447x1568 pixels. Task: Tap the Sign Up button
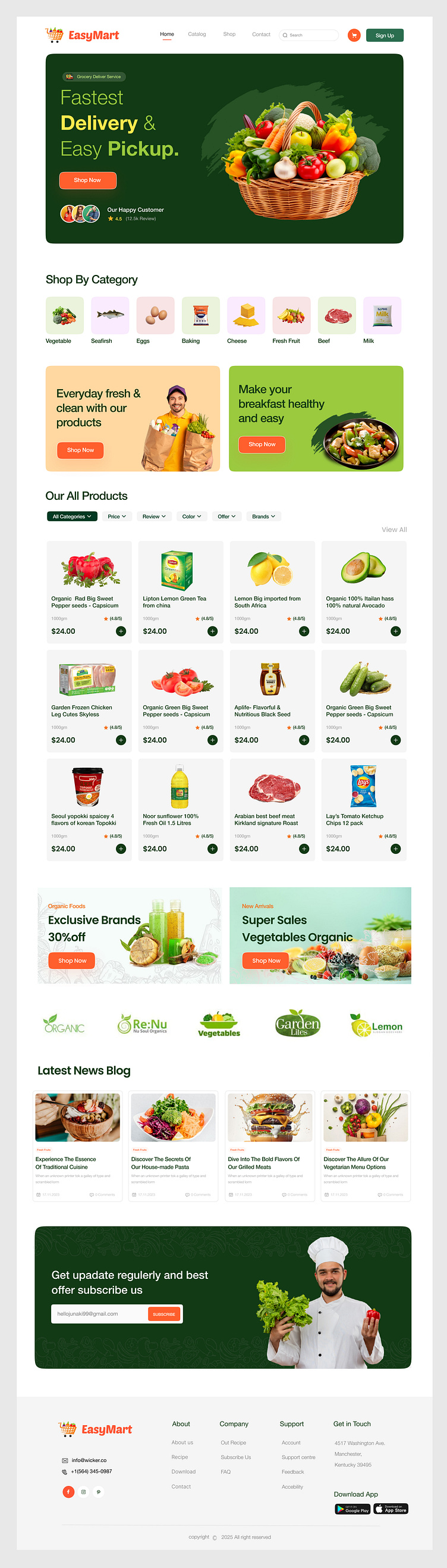click(x=385, y=35)
